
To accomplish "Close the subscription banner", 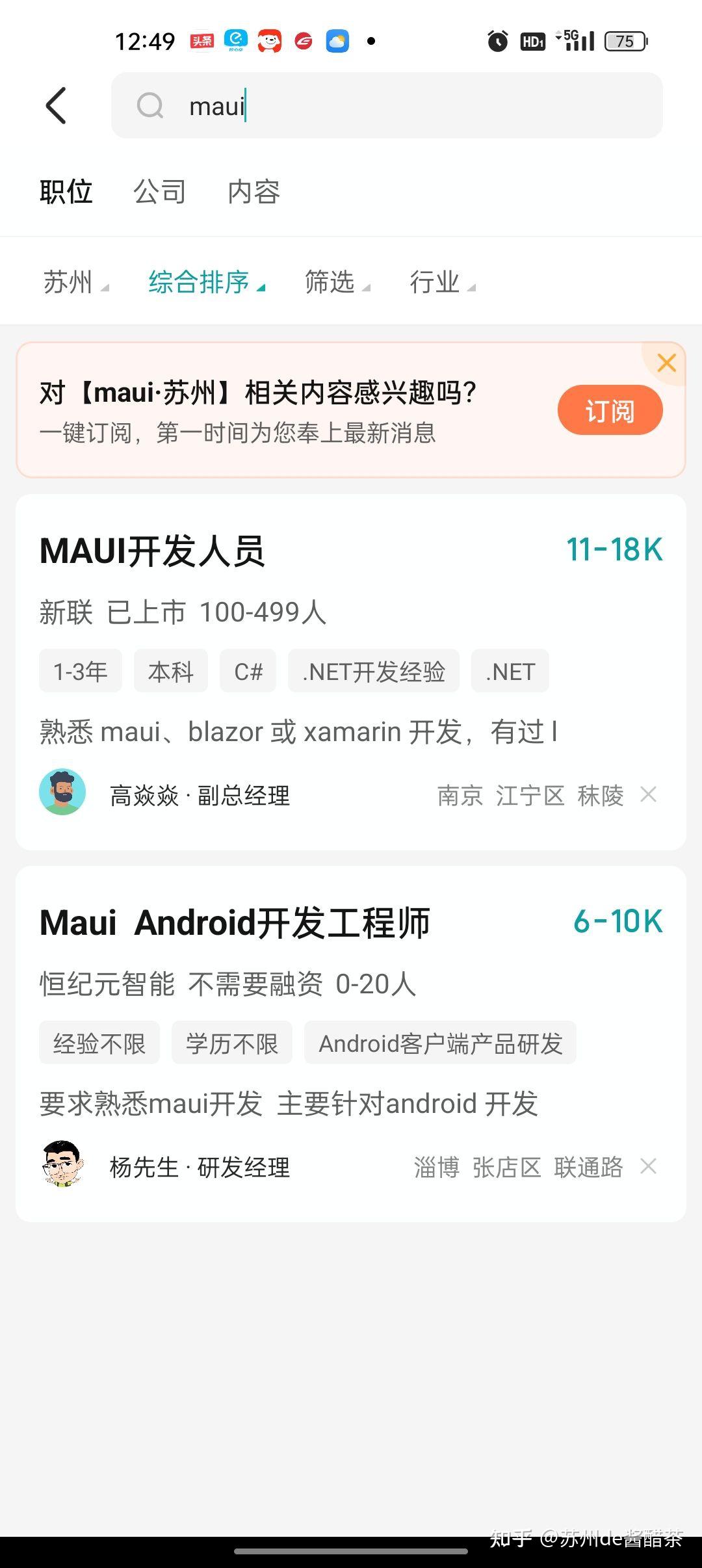I will pos(666,363).
